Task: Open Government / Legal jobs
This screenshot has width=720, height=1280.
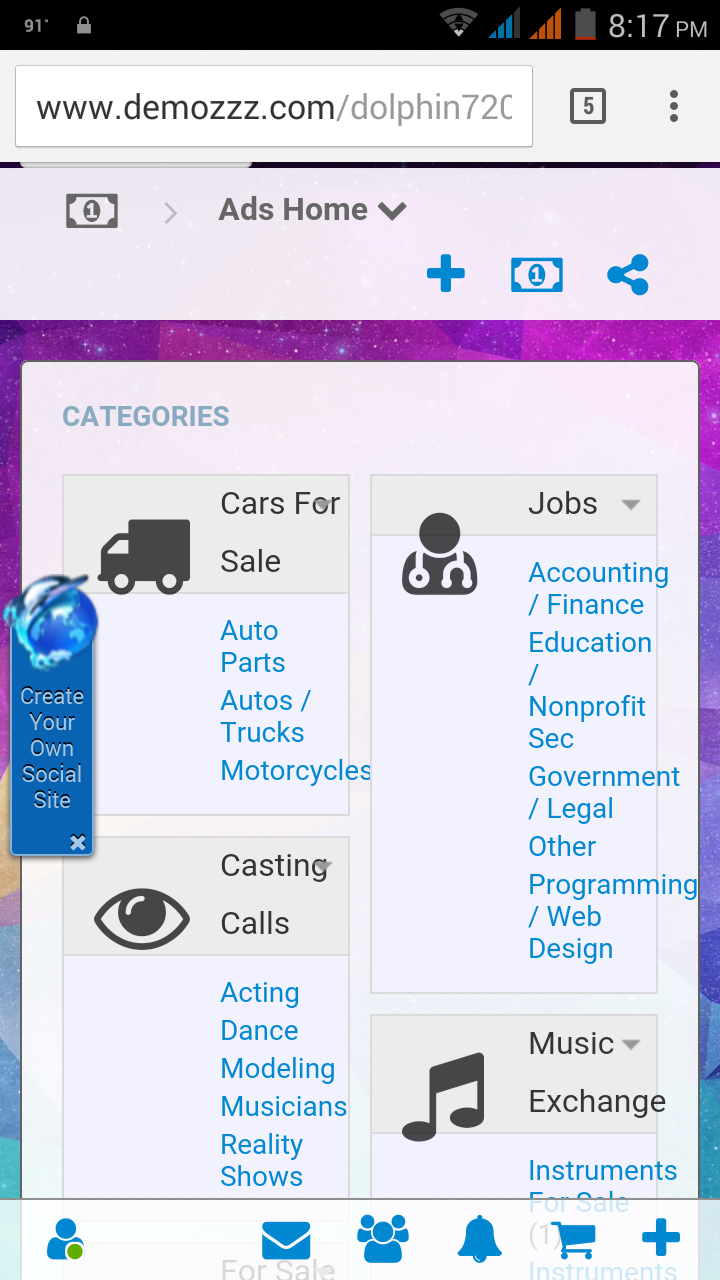Action: tap(603, 792)
